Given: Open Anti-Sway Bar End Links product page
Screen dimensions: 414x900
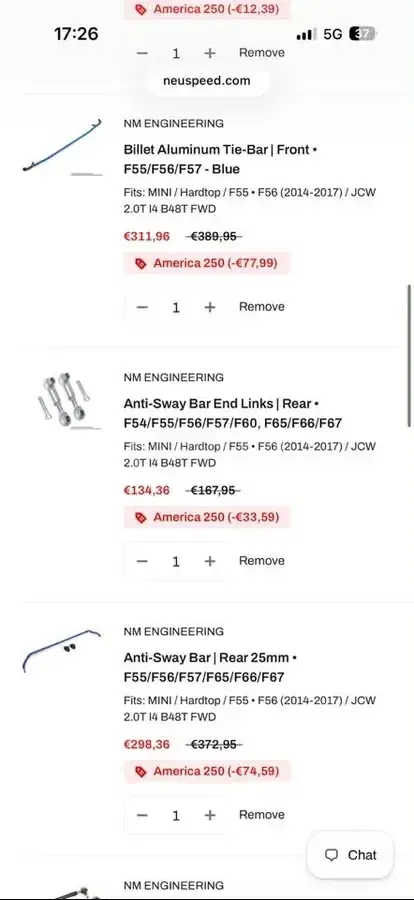Looking at the screenshot, I should [x=233, y=413].
